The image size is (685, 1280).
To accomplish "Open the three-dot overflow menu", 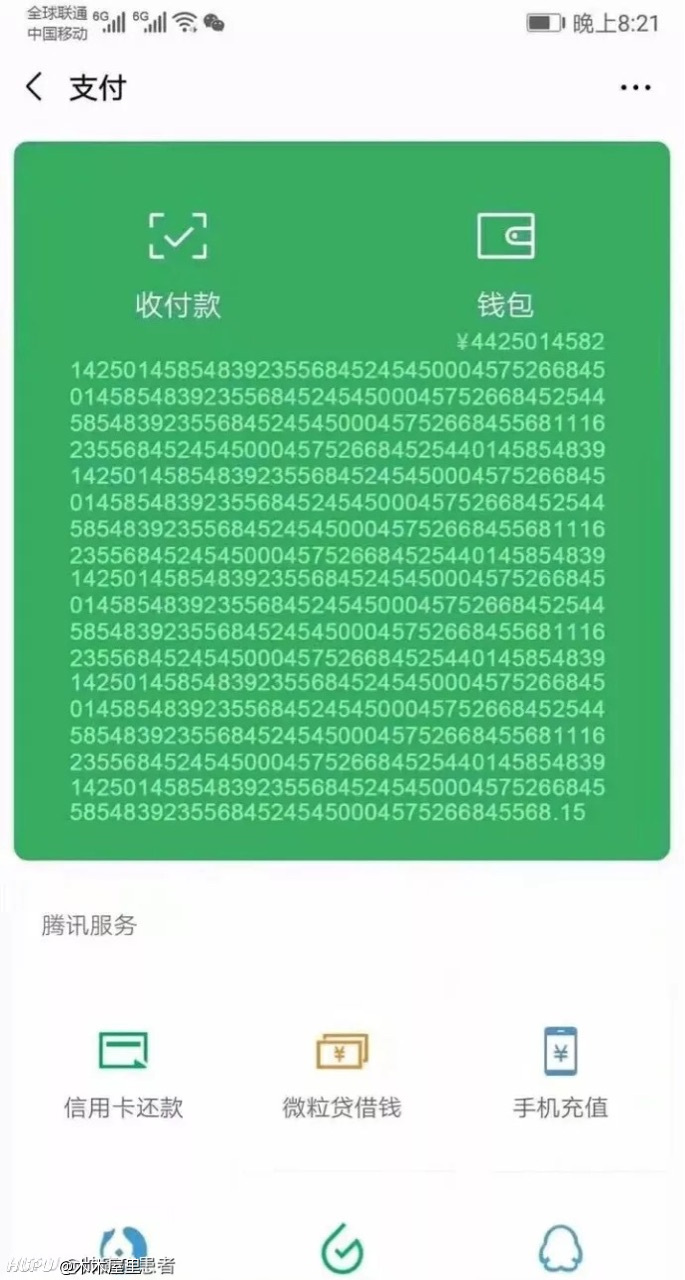I will click(636, 88).
